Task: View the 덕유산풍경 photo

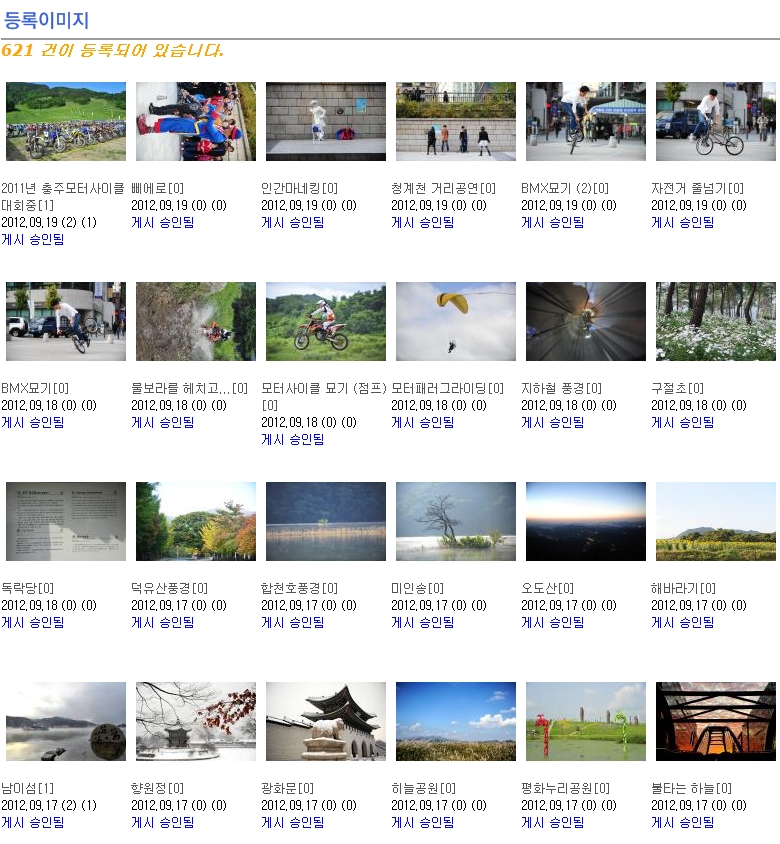Action: 196,521
